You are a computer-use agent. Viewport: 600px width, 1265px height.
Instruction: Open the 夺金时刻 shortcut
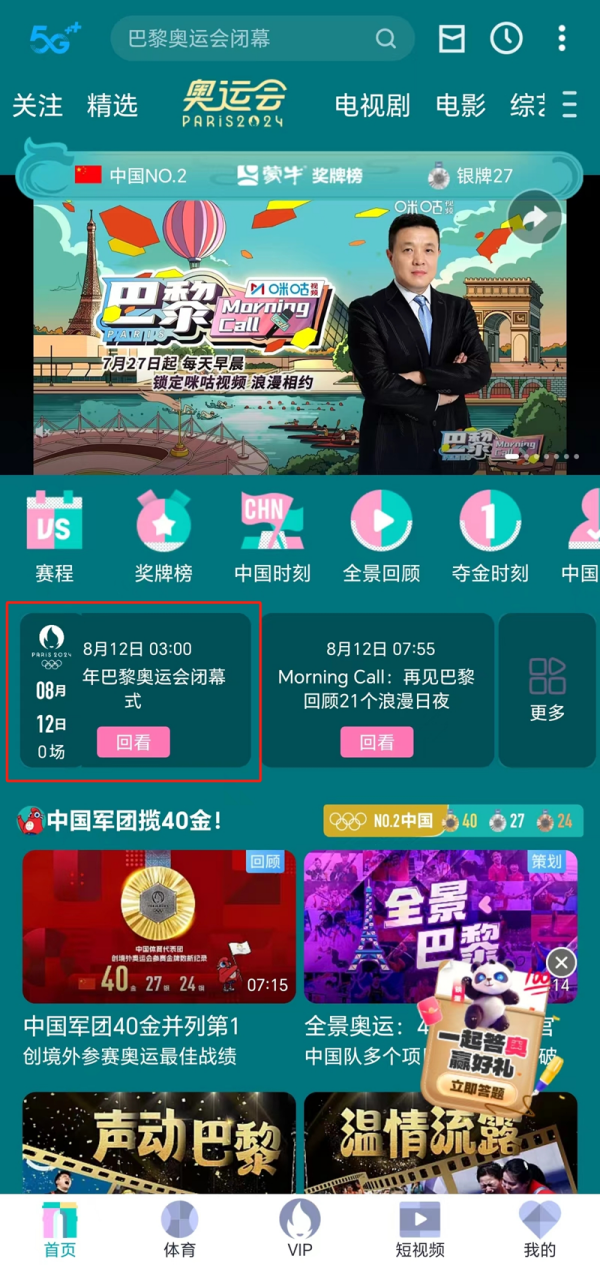489,538
